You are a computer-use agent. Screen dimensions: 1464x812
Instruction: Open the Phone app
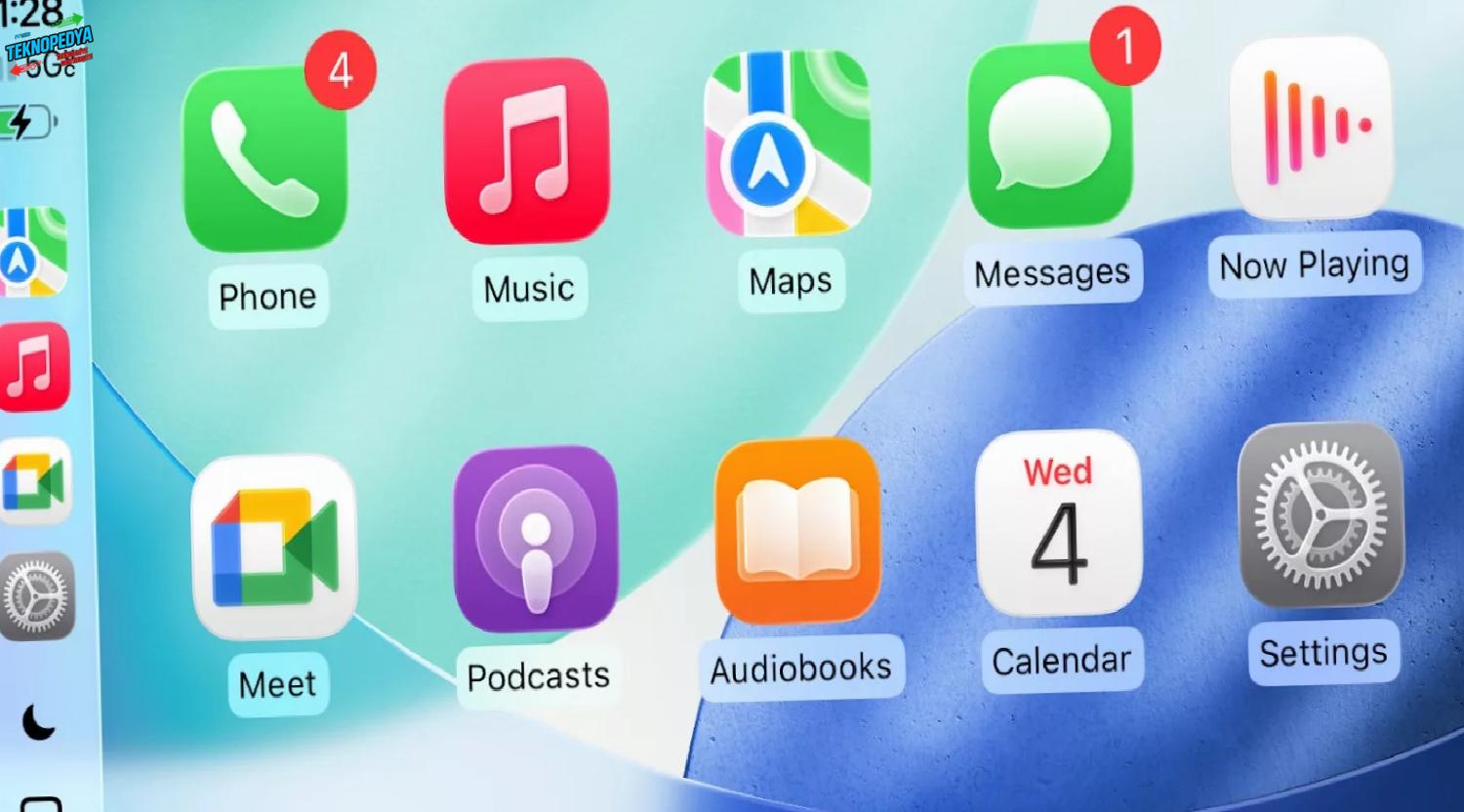(x=265, y=159)
